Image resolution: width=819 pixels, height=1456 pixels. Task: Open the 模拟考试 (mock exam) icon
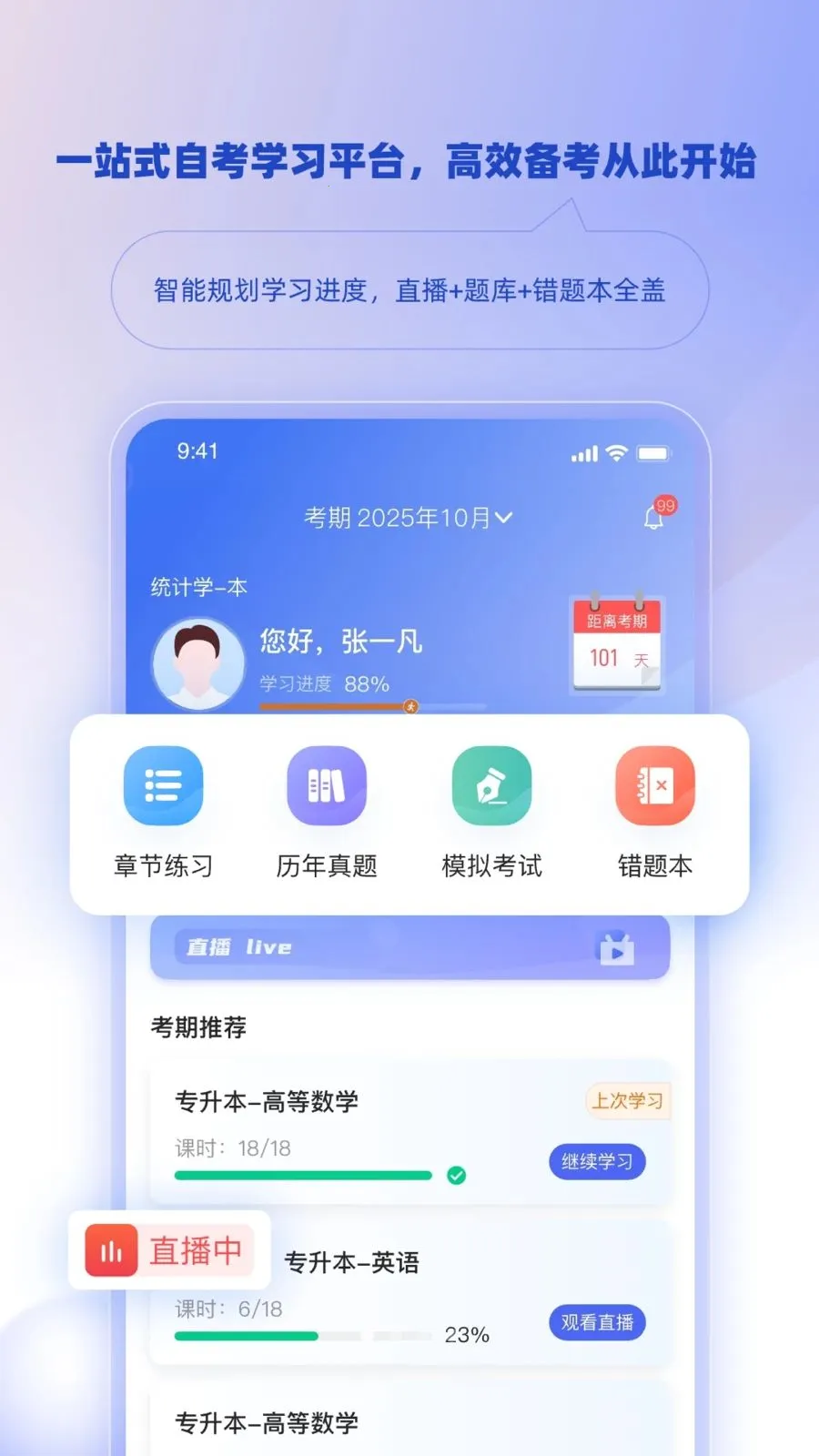point(491,785)
